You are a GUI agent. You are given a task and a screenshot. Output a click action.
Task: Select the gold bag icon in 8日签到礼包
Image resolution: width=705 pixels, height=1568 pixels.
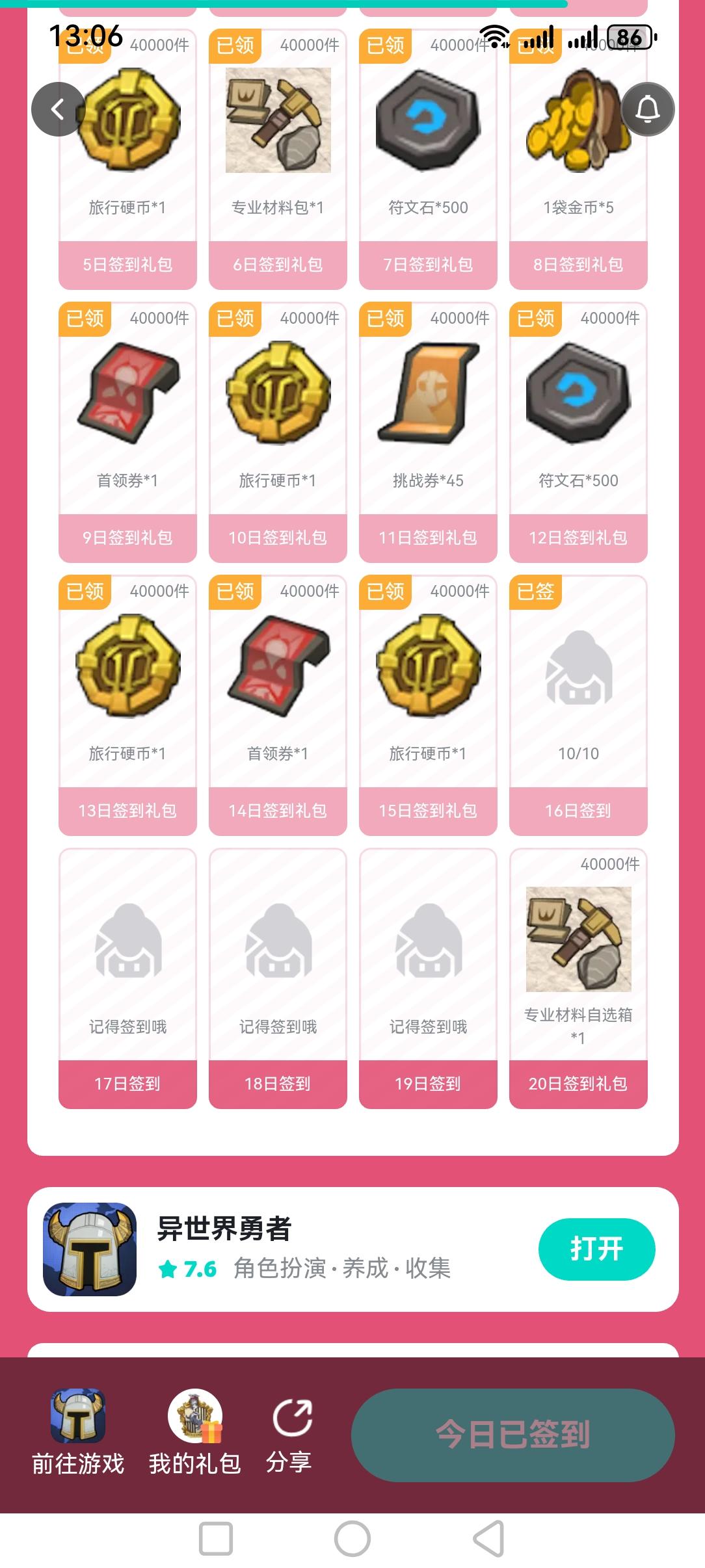[x=578, y=127]
